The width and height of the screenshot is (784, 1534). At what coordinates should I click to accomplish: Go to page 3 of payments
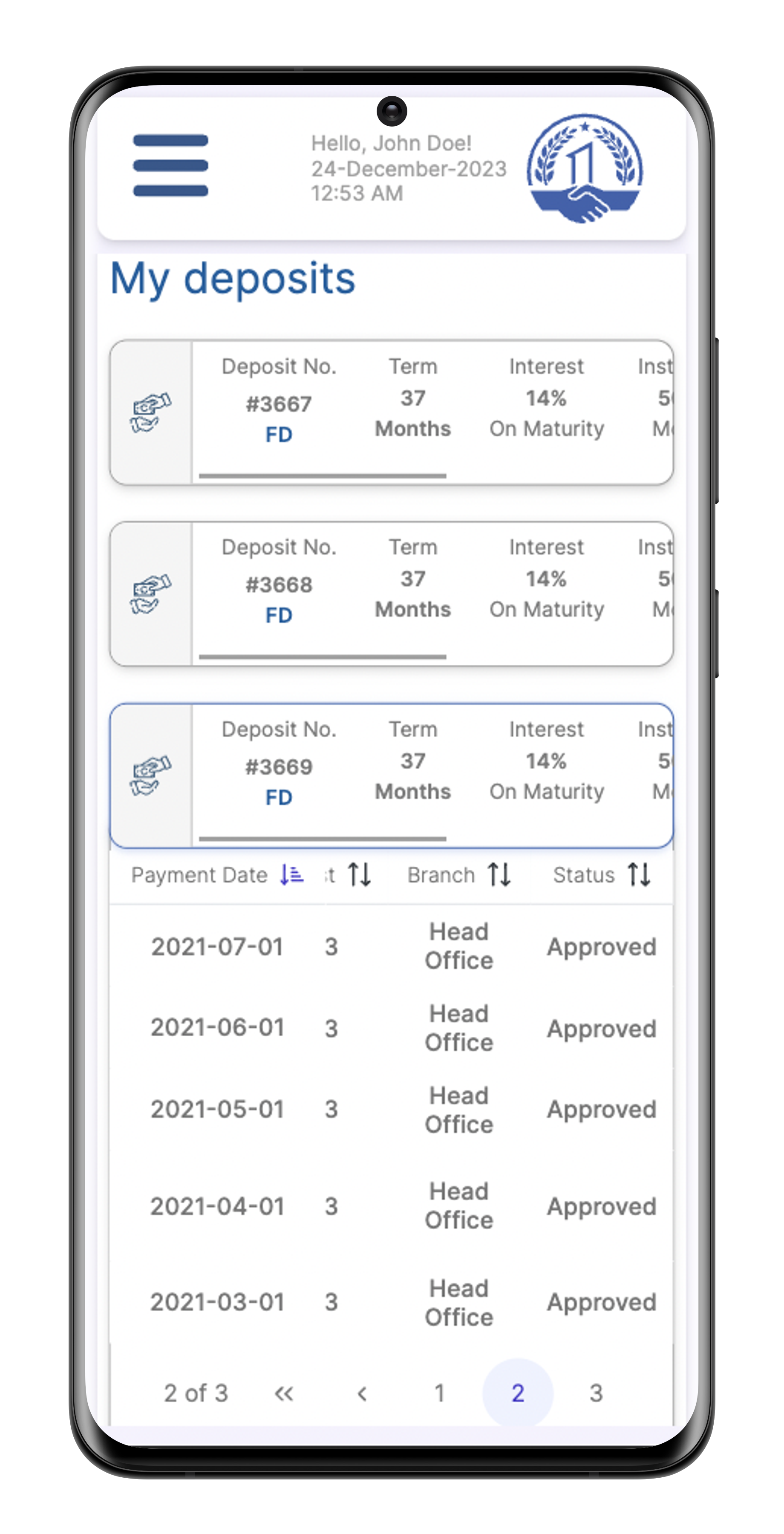595,1393
